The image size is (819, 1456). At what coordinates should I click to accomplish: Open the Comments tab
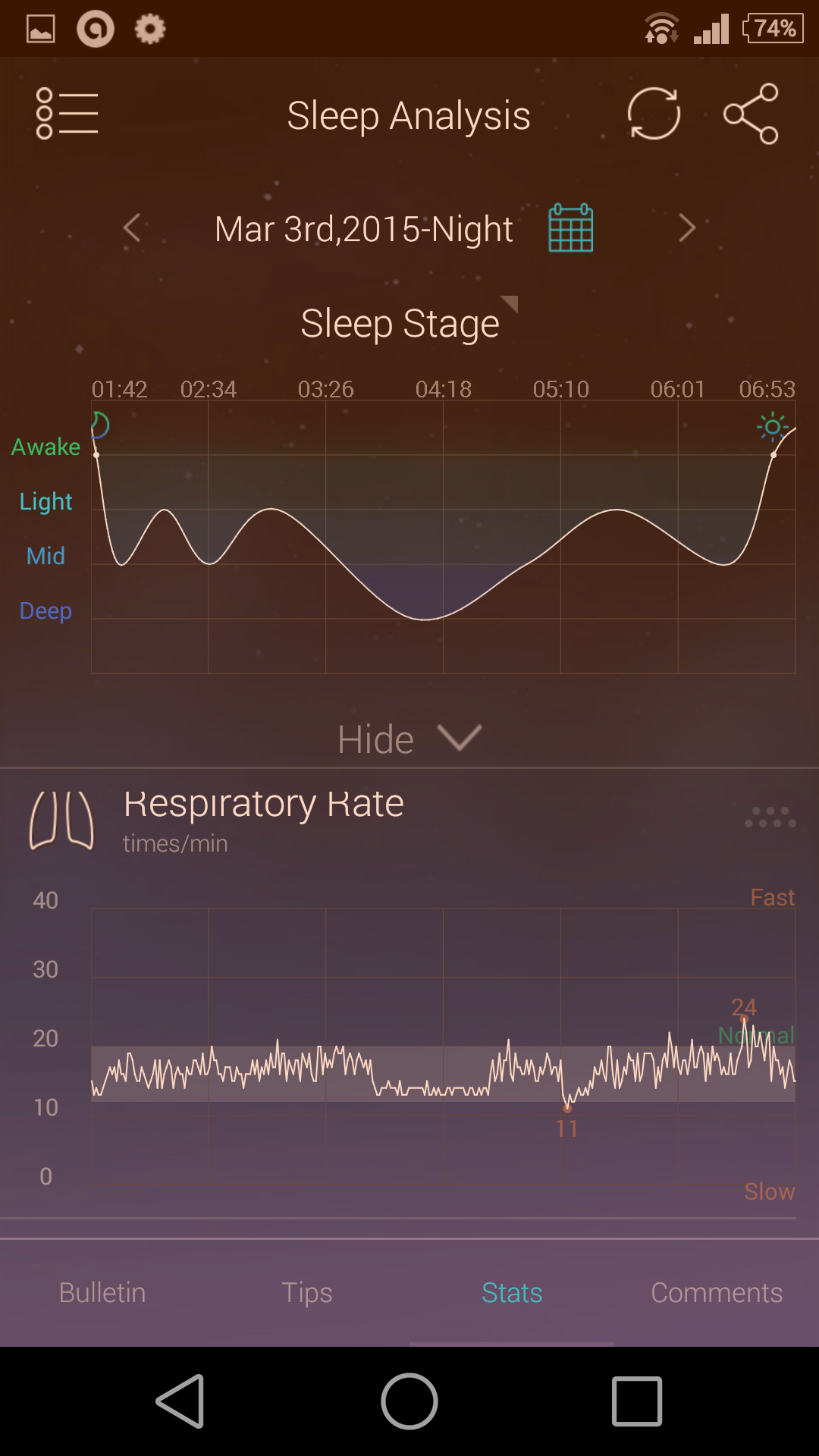[717, 1292]
